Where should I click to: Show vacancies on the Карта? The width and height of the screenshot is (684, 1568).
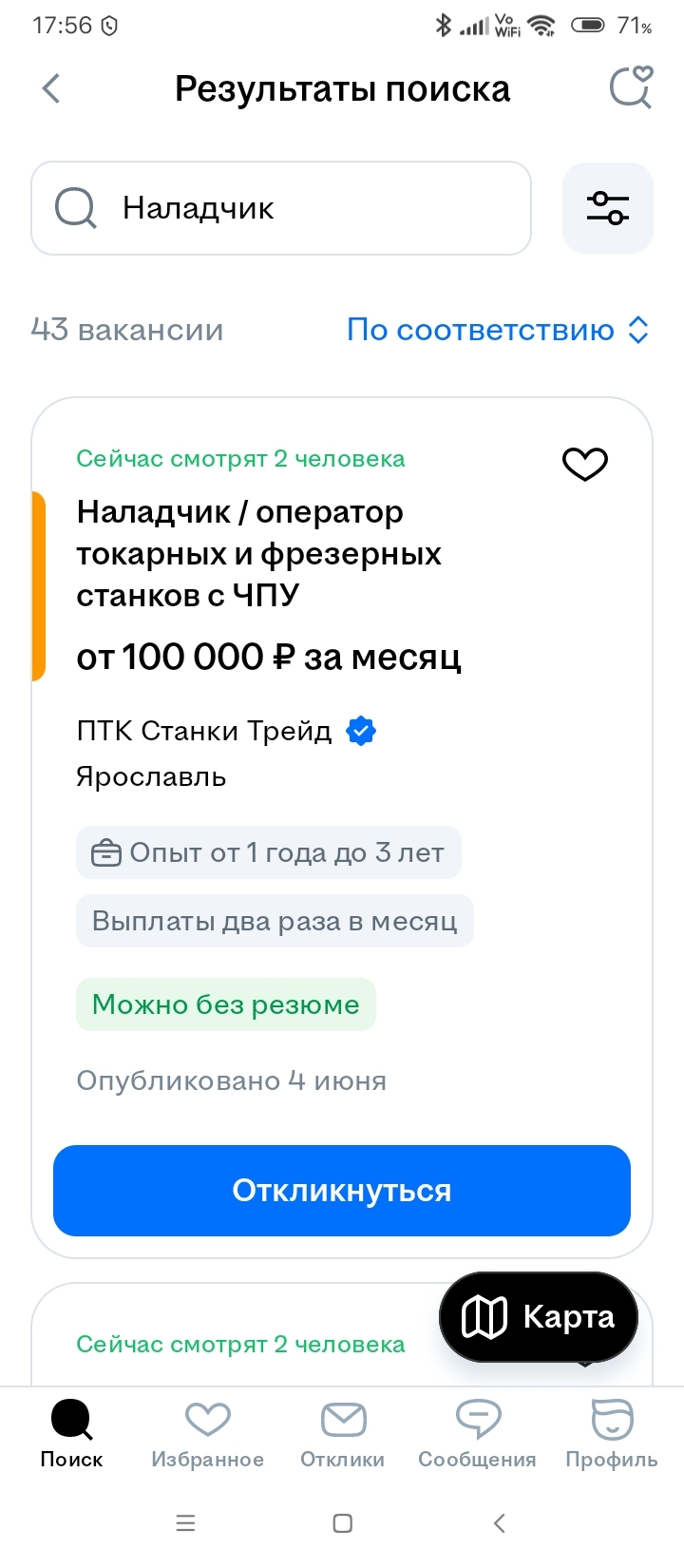539,1317
